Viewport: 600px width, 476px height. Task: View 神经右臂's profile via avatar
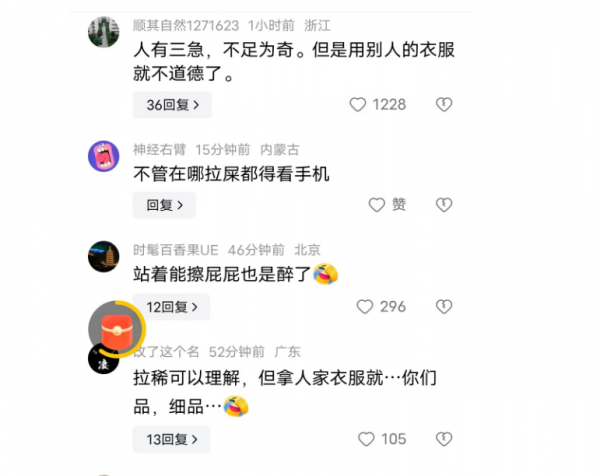pyautogui.click(x=105, y=155)
